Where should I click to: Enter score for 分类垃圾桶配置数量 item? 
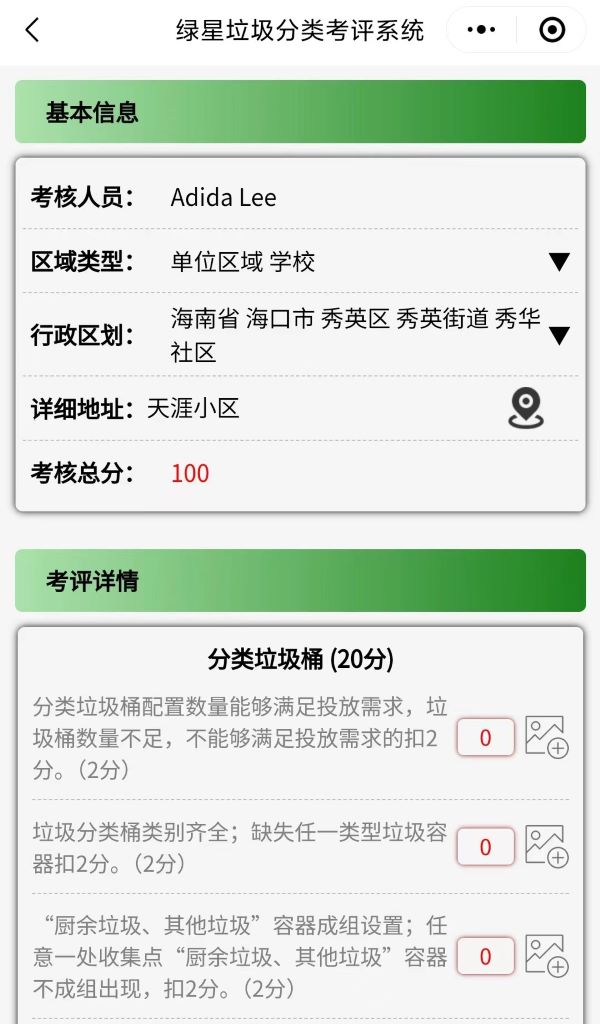pyautogui.click(x=485, y=738)
